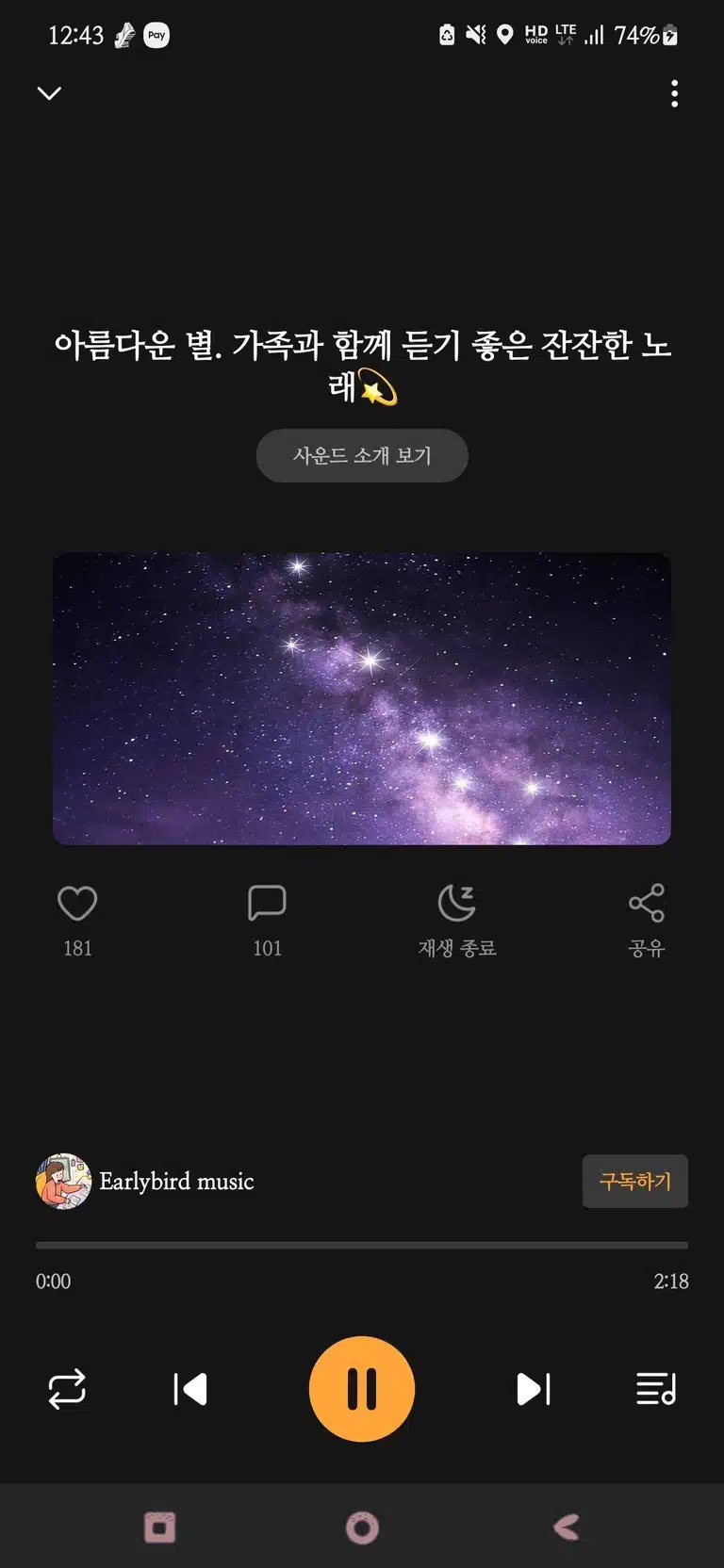Open the three-dot overflow menu
Viewport: 724px width, 1568px height.
(x=674, y=93)
